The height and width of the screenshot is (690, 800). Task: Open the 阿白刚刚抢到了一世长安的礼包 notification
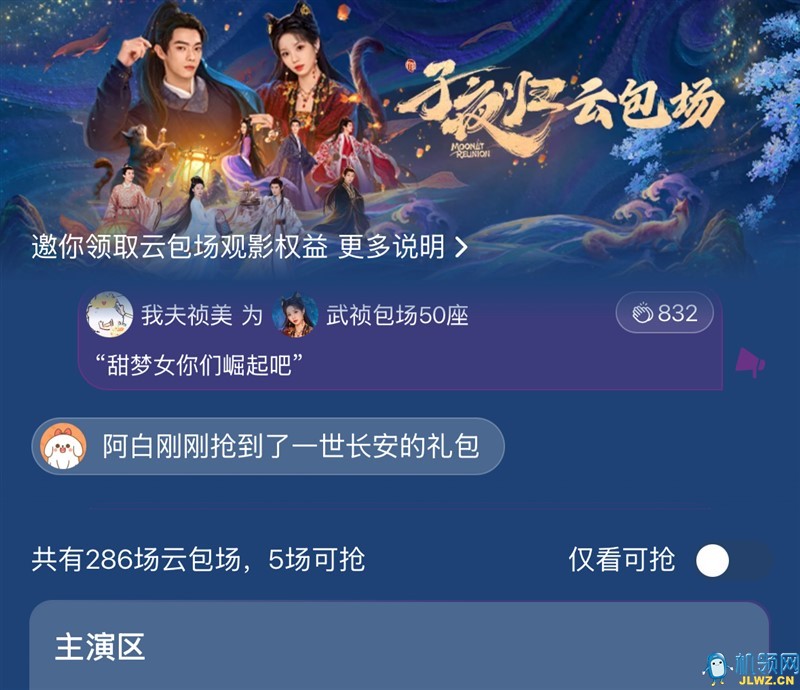pyautogui.click(x=268, y=446)
